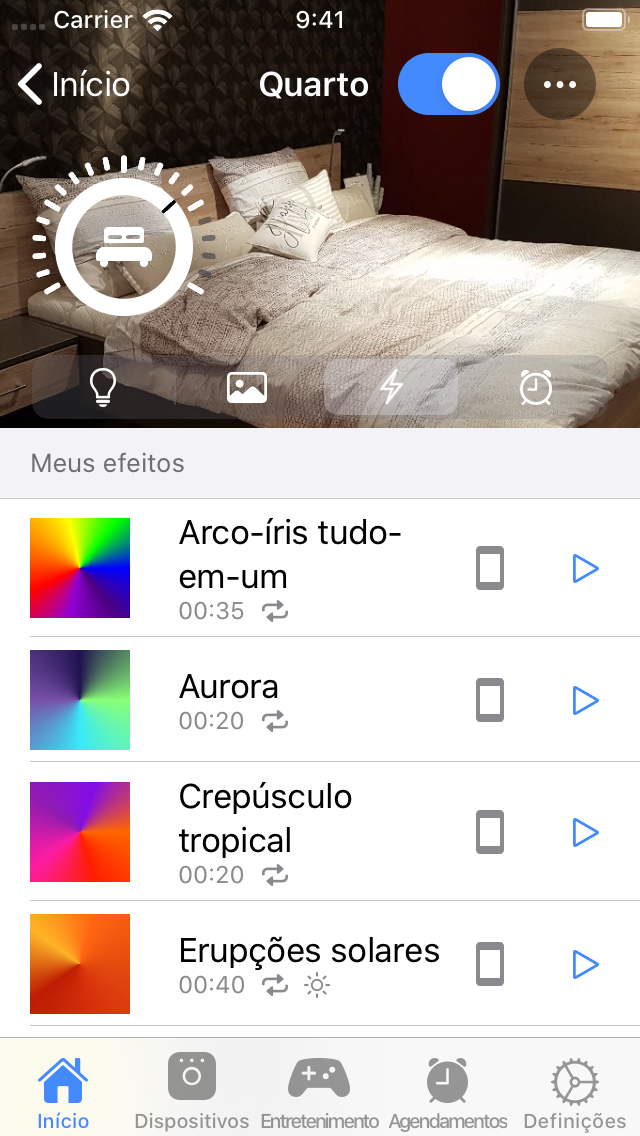The width and height of the screenshot is (640, 1136).
Task: Switch to the light bulb tab
Action: tap(103, 387)
